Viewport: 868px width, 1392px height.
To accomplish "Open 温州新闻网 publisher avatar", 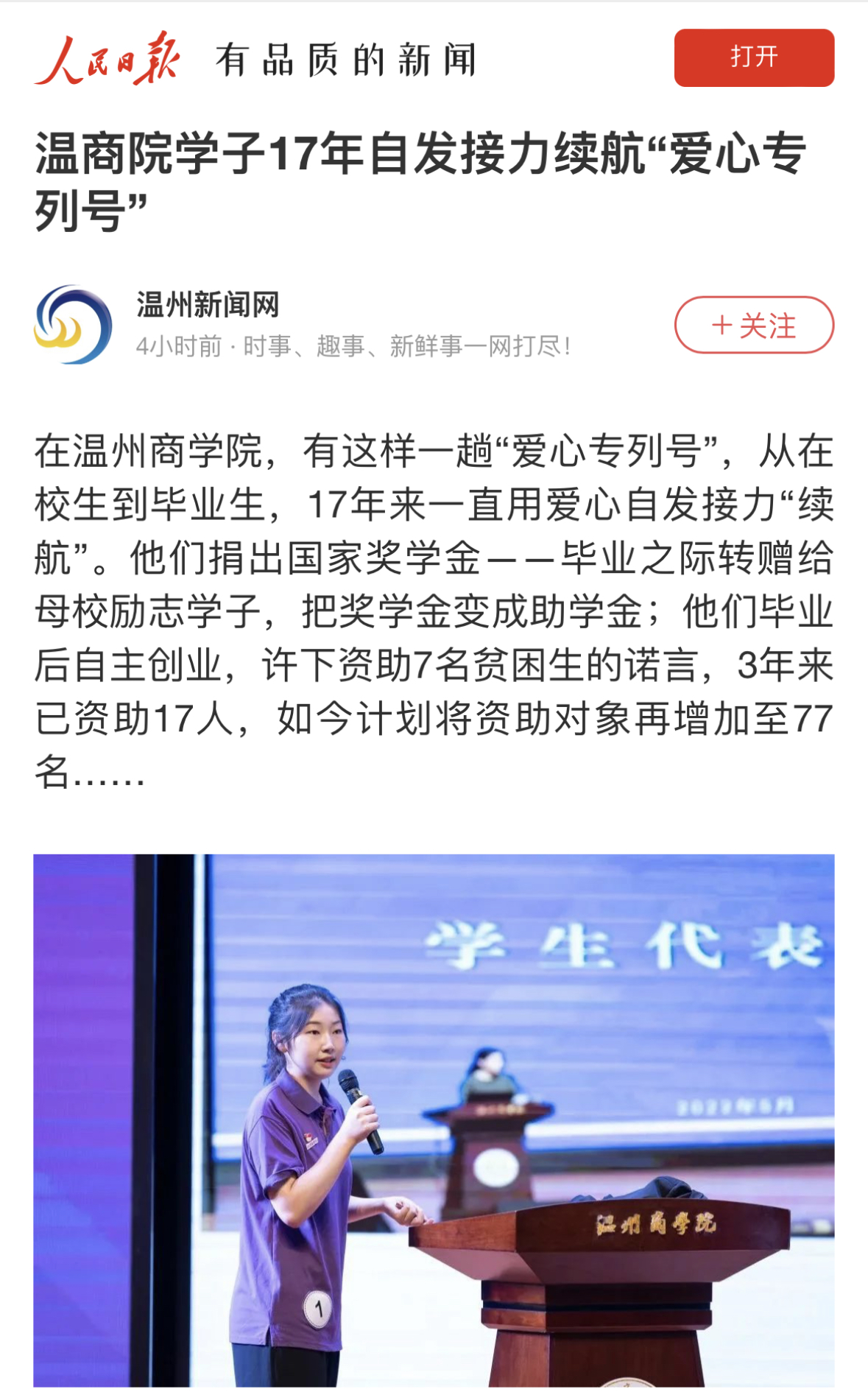I will point(73,325).
